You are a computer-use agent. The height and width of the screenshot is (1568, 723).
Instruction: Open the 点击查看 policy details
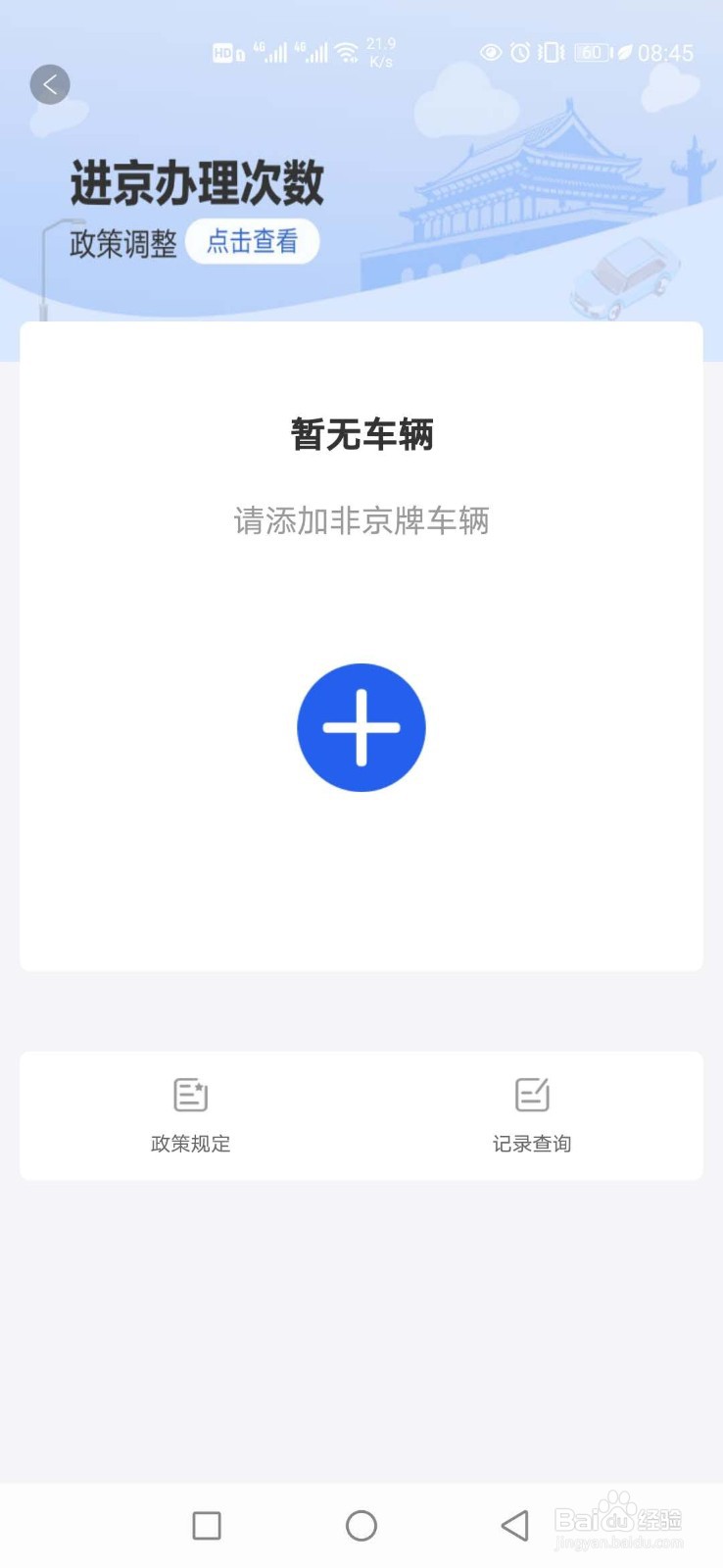click(254, 242)
